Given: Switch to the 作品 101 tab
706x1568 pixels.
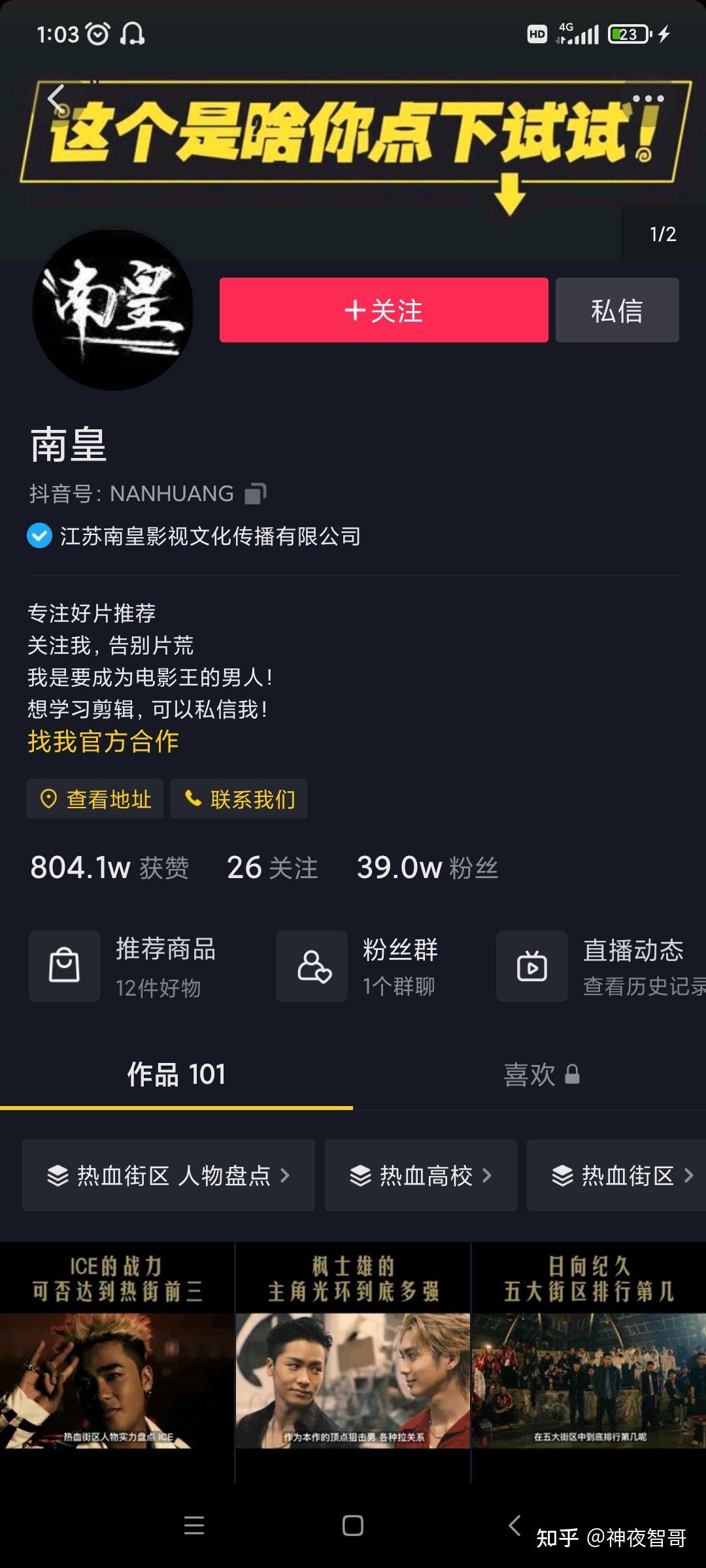Looking at the screenshot, I should point(175,1073).
